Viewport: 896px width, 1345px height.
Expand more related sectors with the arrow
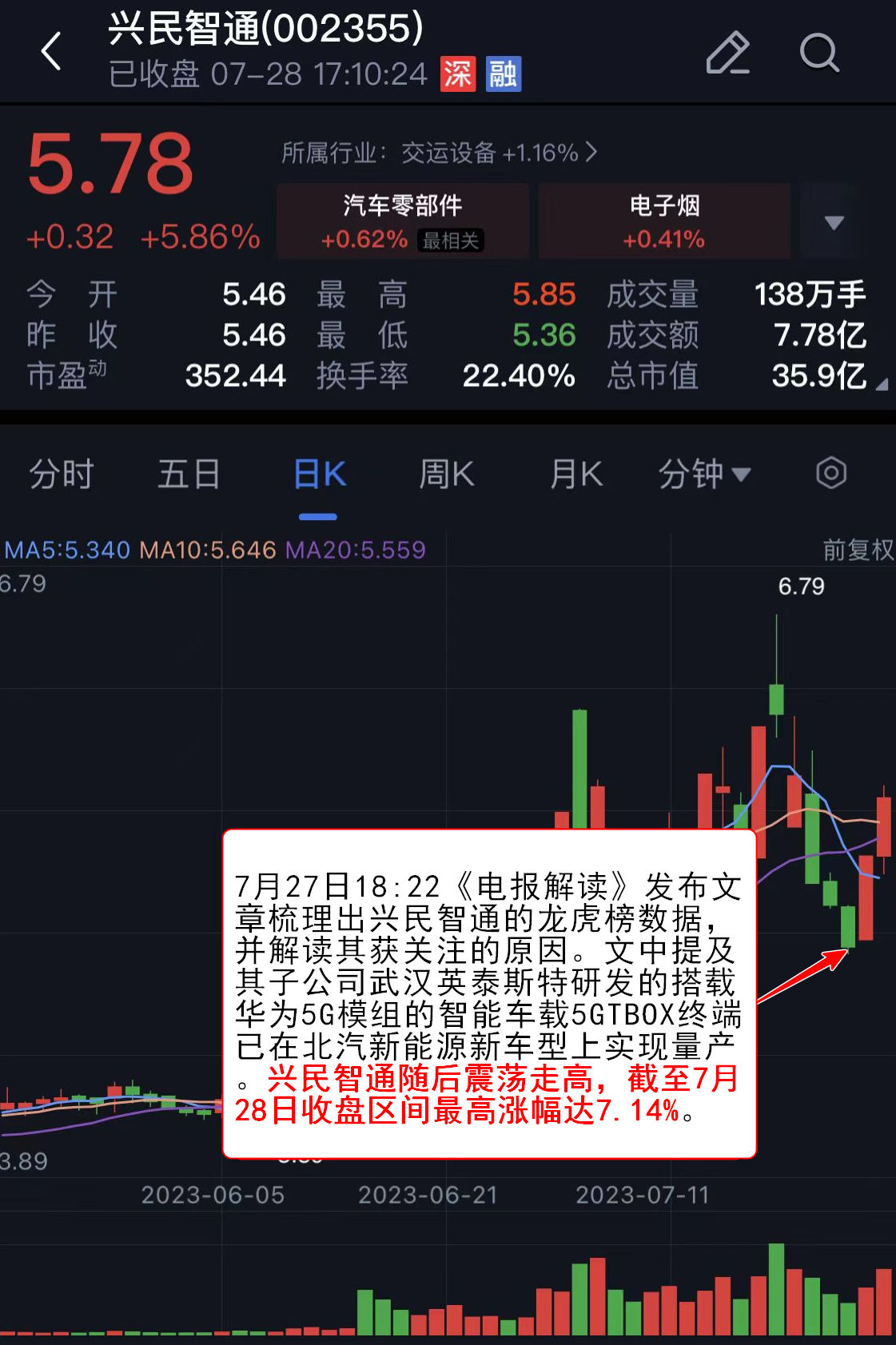[834, 222]
